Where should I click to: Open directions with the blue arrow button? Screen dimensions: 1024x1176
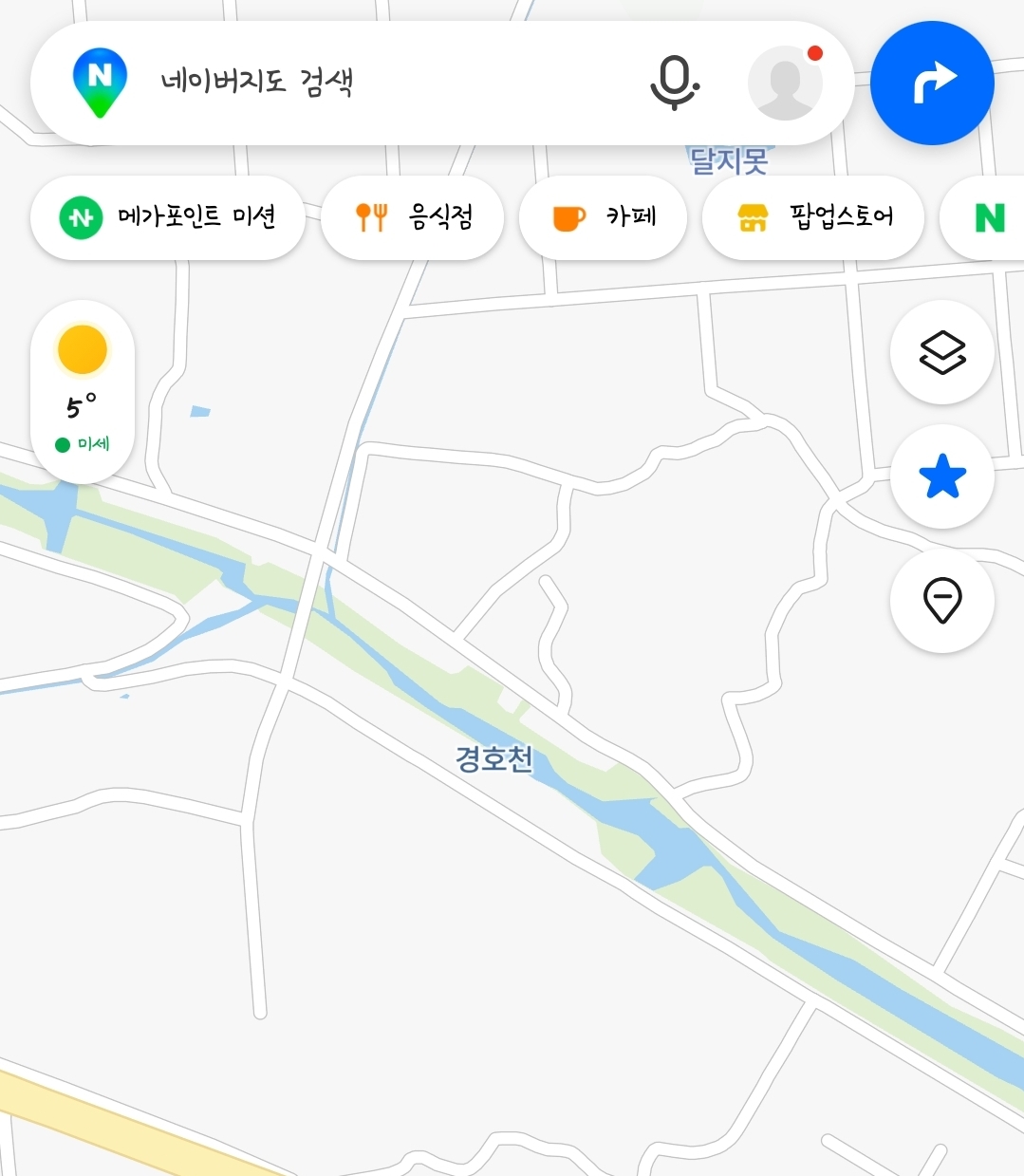point(932,83)
